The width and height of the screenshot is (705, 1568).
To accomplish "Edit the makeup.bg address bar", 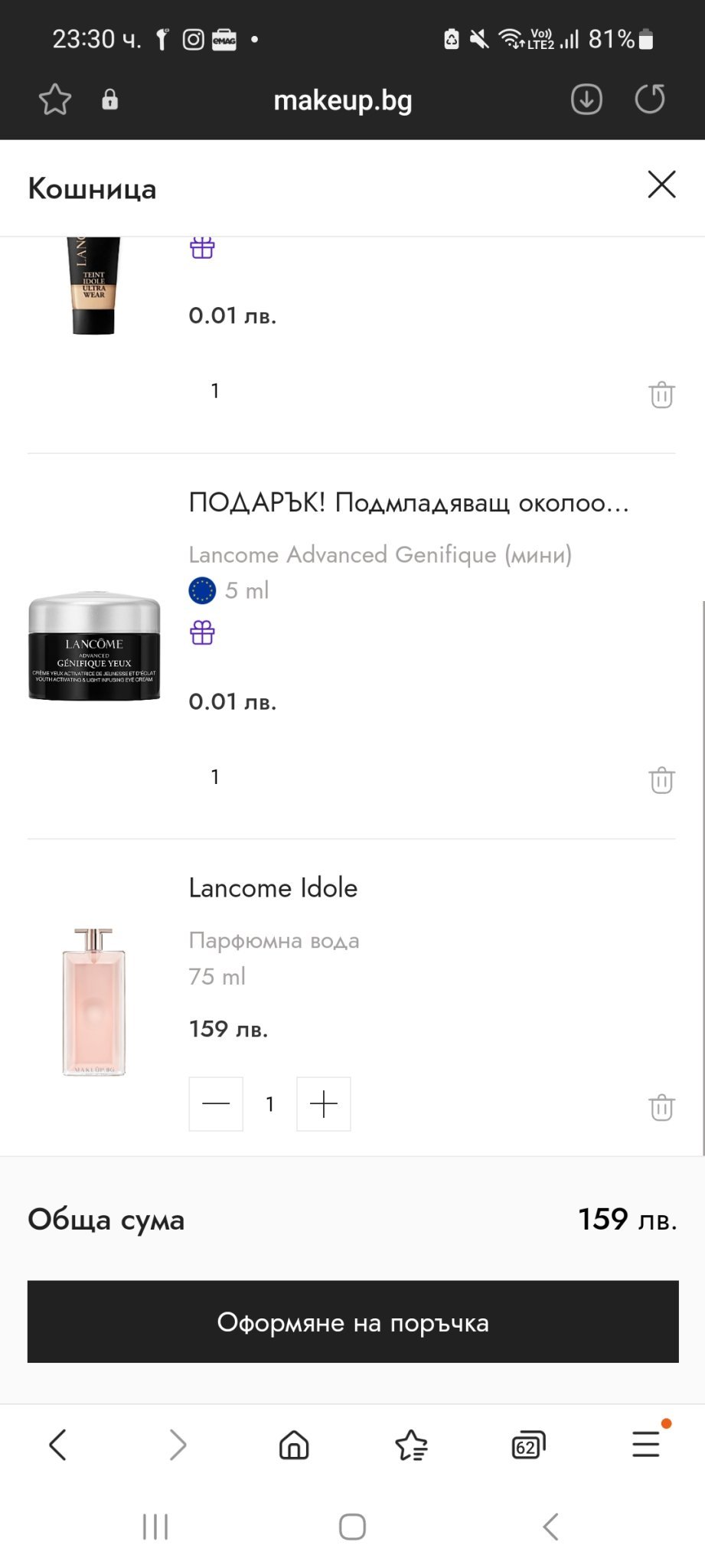I will (x=343, y=100).
